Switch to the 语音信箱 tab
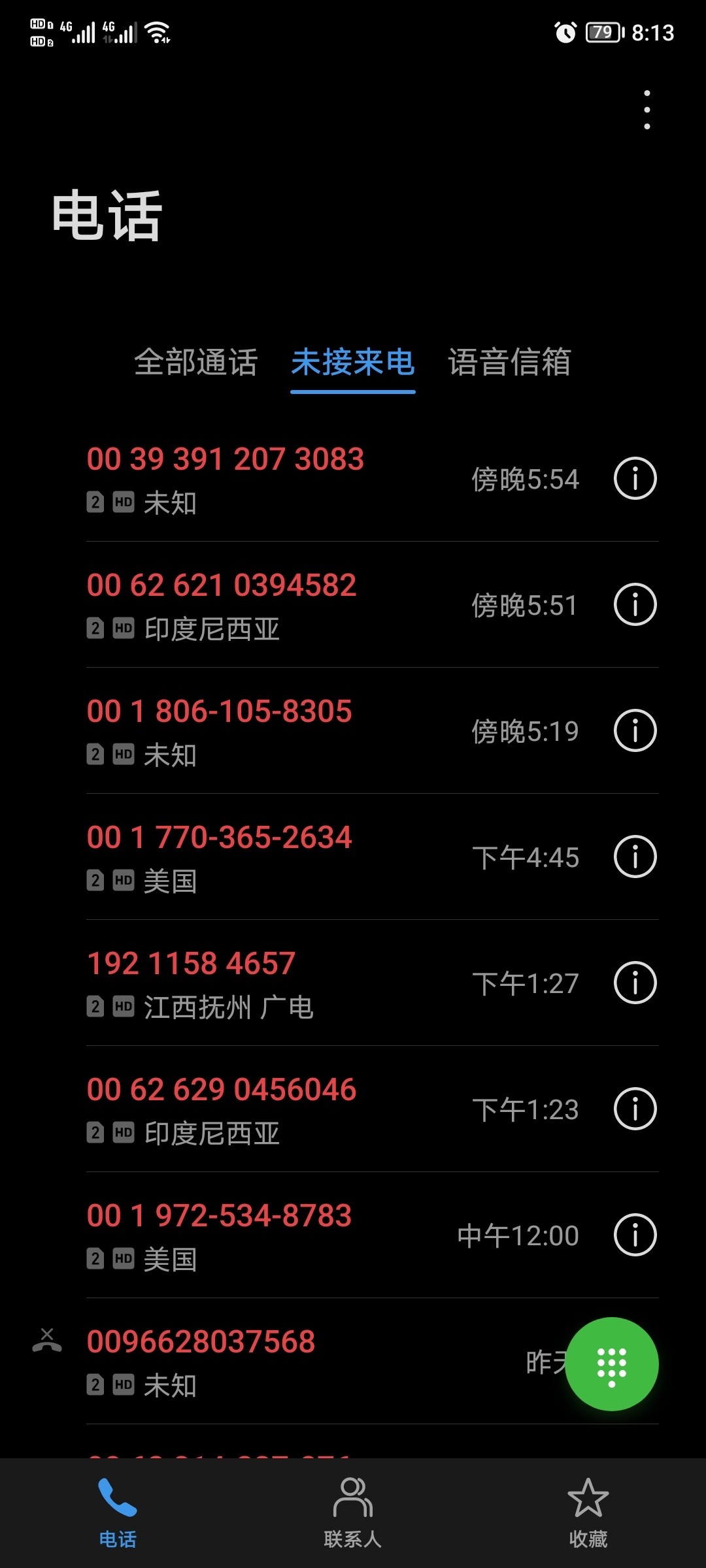706x1568 pixels. 509,362
